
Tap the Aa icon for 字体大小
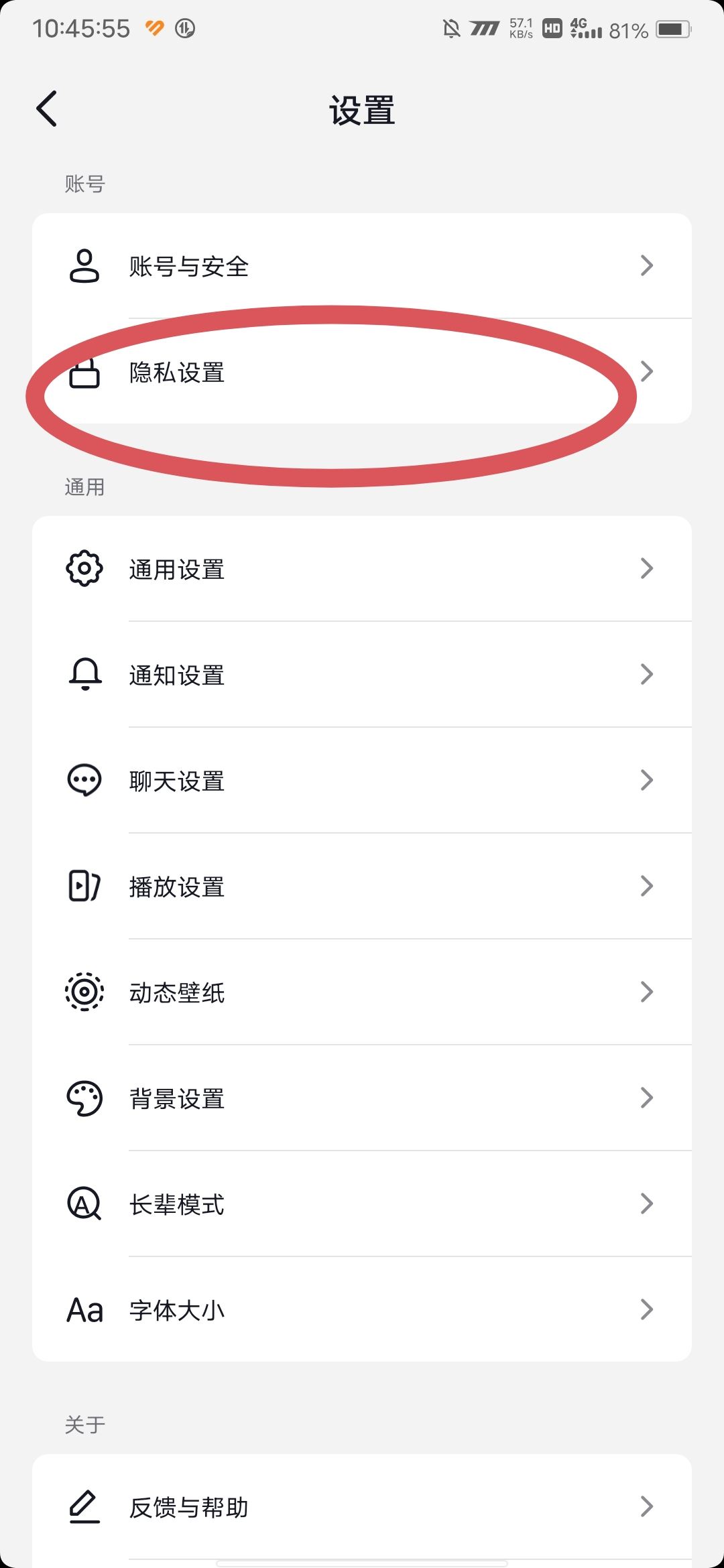point(83,1309)
